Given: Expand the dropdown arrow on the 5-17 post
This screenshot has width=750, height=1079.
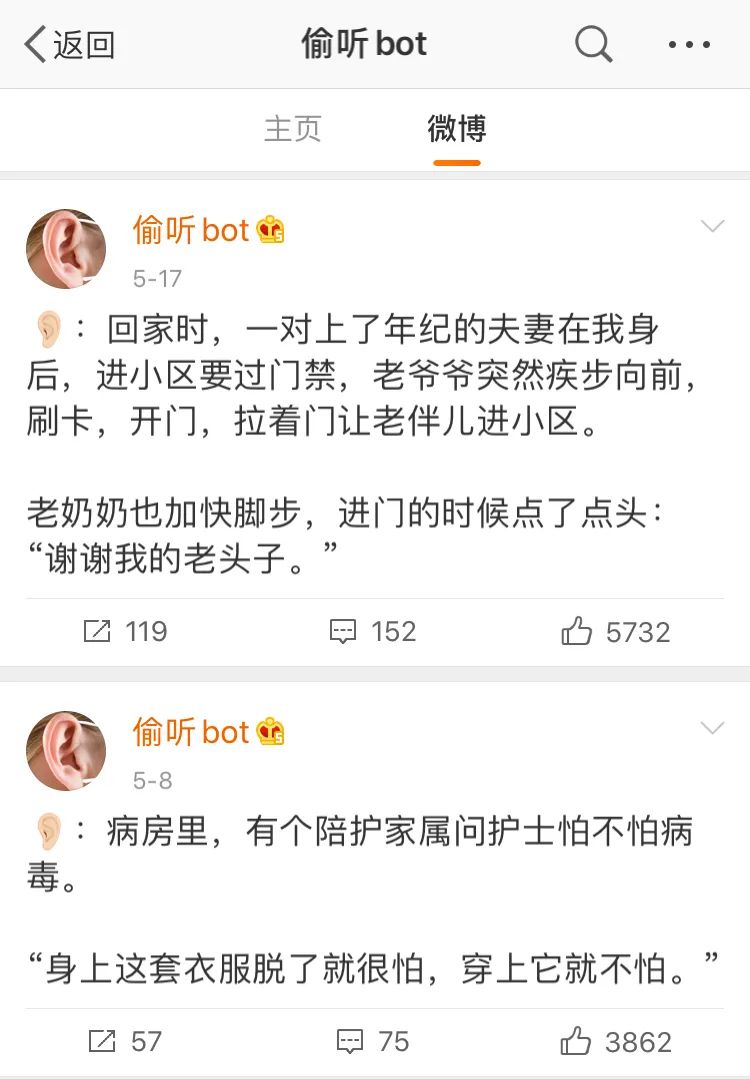Looking at the screenshot, I should (712, 227).
